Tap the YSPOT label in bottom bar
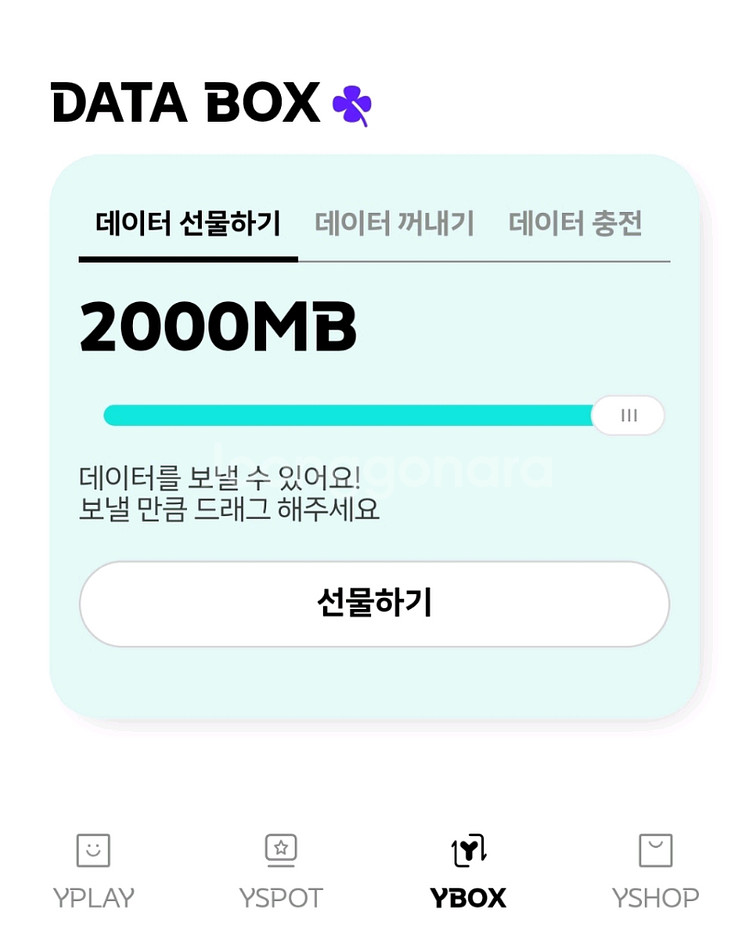 pyautogui.click(x=281, y=898)
